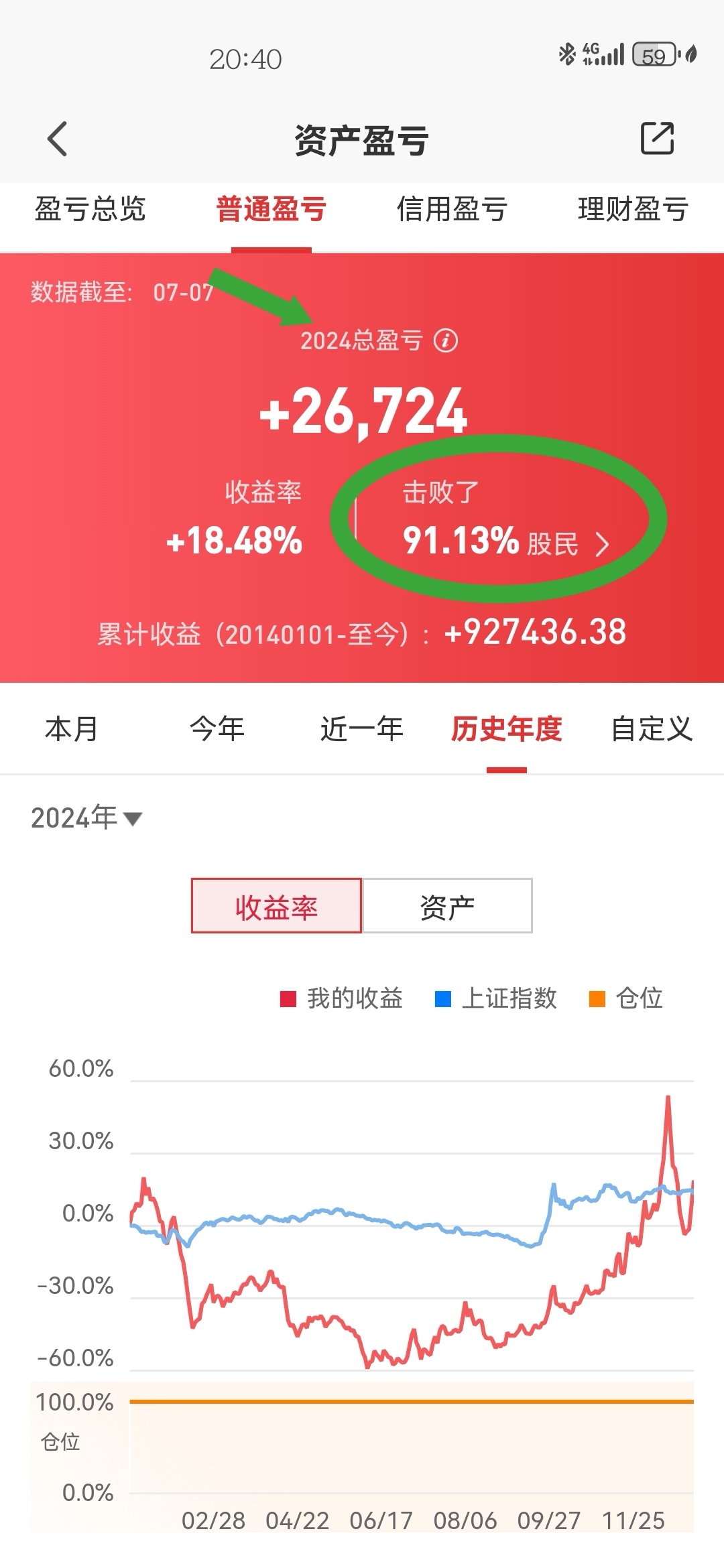Expand the 2024年 year dropdown

tap(87, 818)
